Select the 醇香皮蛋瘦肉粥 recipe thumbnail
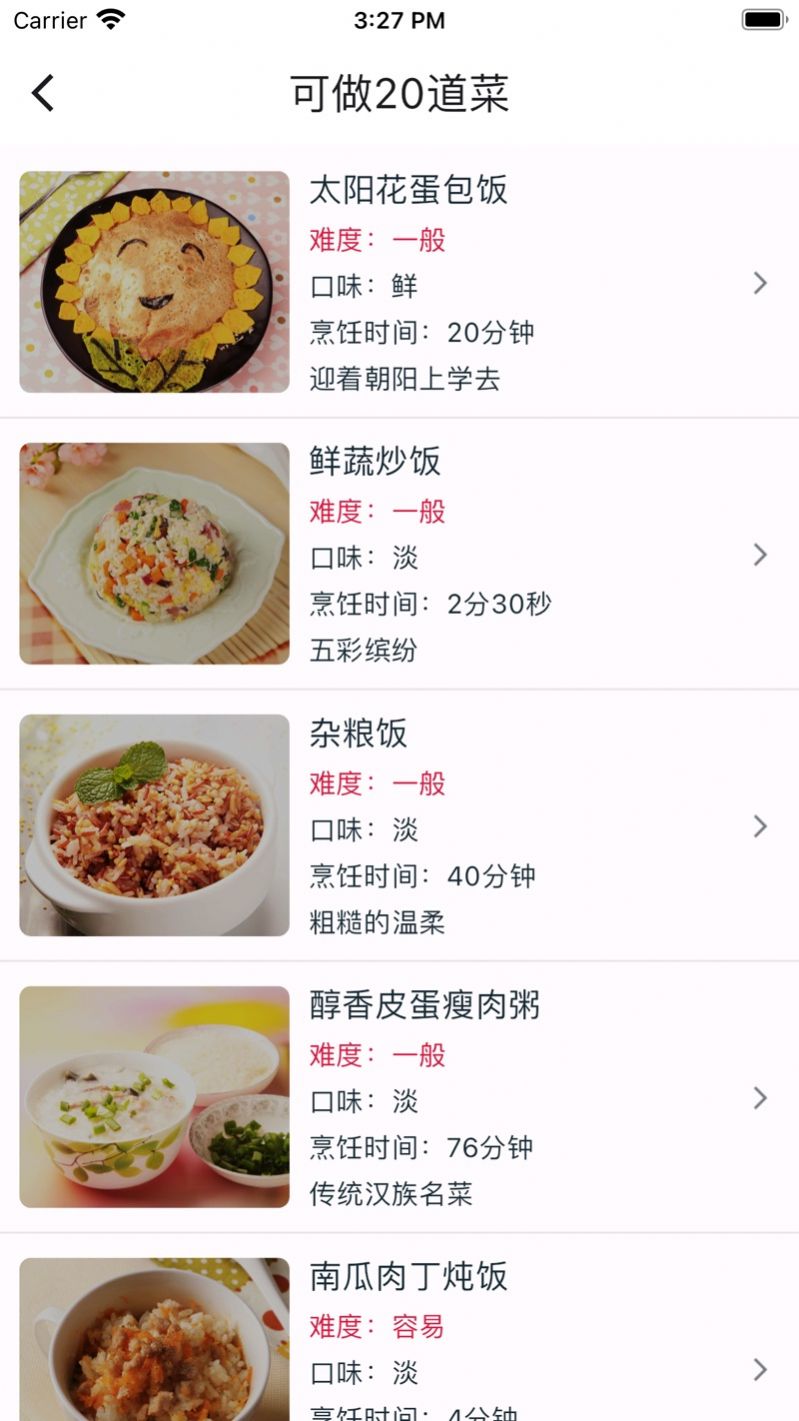 153,1097
